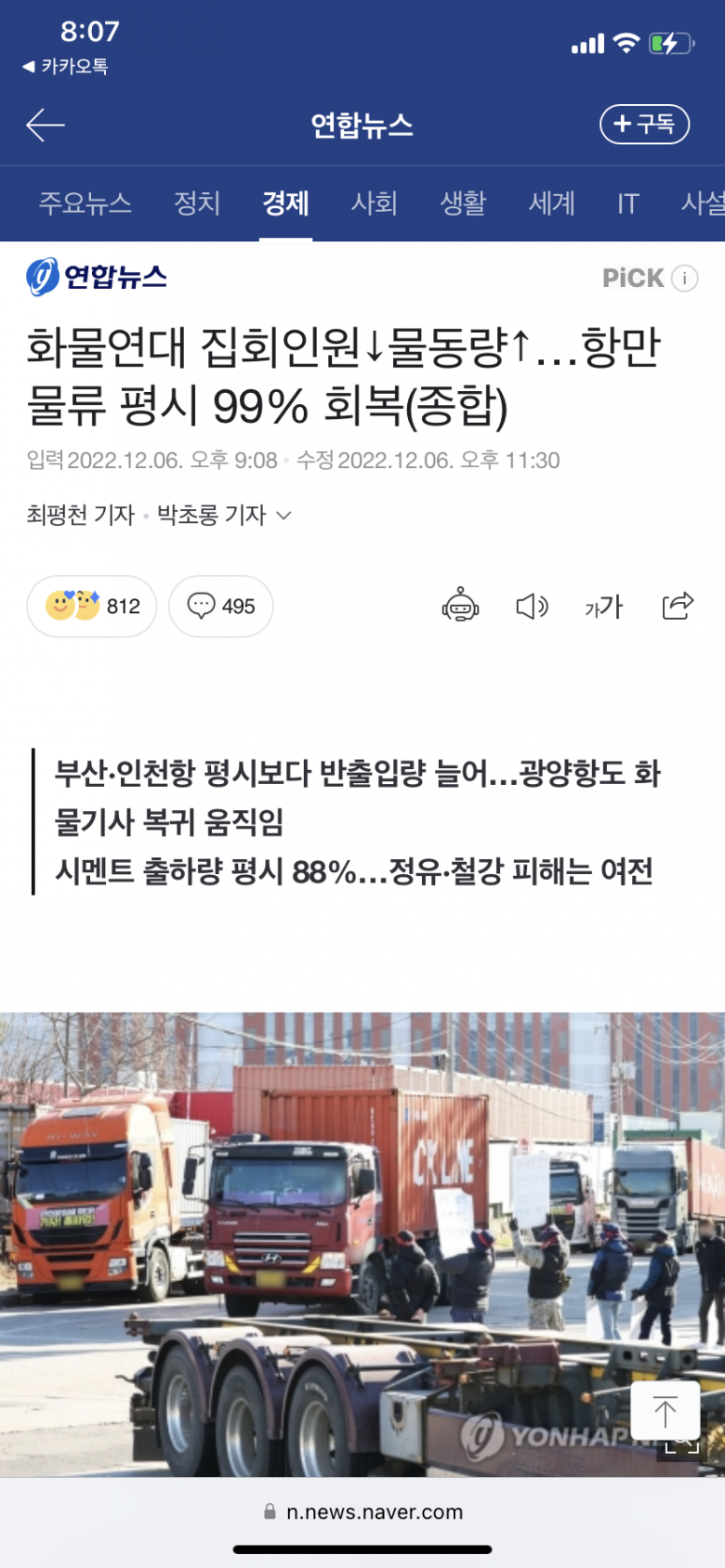Change font size with 가가 icon
Screen dimensions: 725x1568
coord(604,607)
